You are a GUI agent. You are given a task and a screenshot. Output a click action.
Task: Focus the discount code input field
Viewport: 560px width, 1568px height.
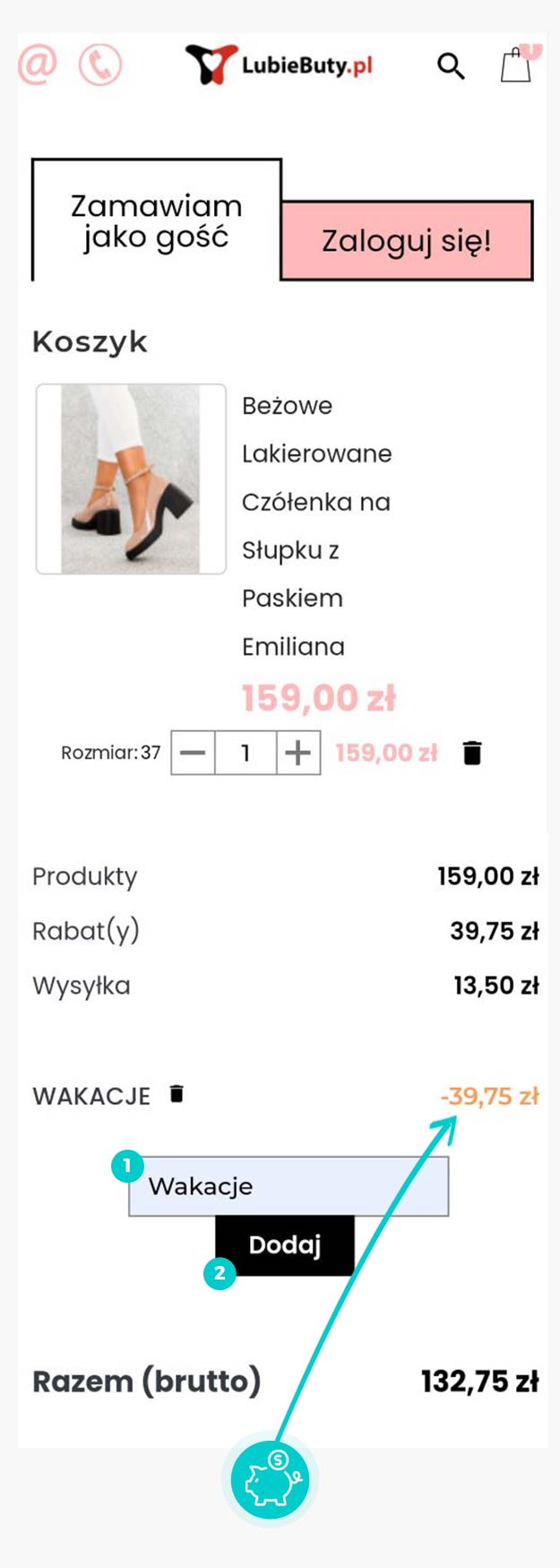pyautogui.click(x=289, y=1186)
